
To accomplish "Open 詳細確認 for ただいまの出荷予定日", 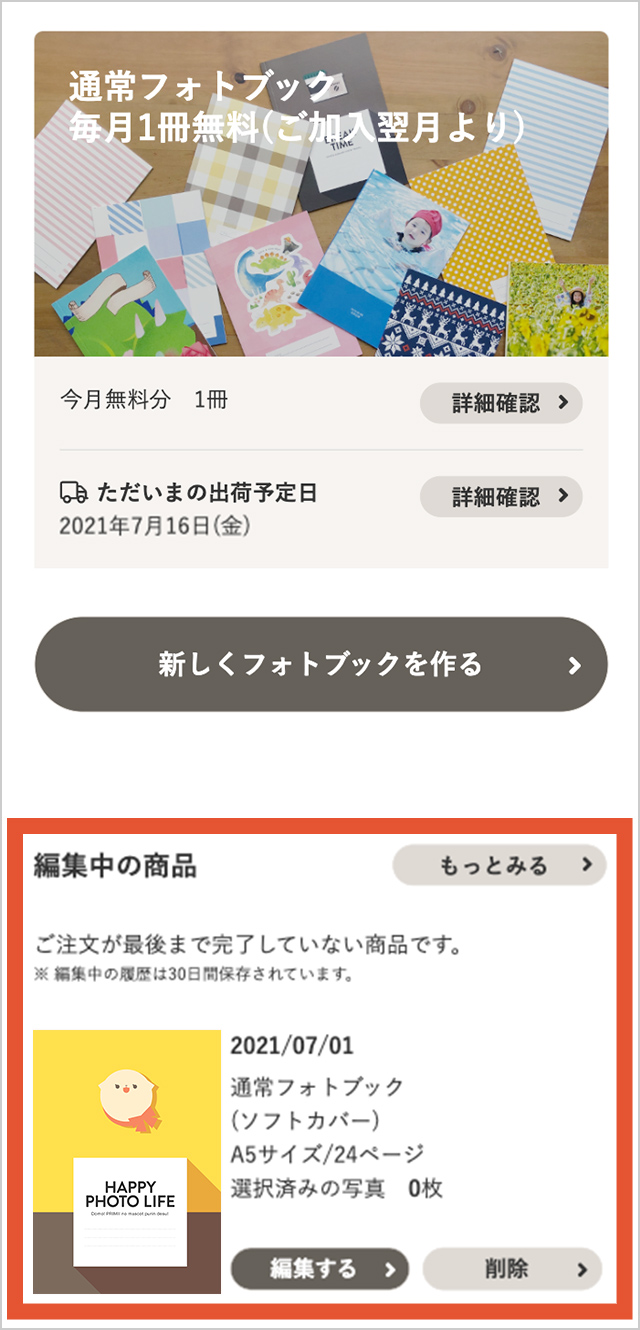I will point(501,496).
